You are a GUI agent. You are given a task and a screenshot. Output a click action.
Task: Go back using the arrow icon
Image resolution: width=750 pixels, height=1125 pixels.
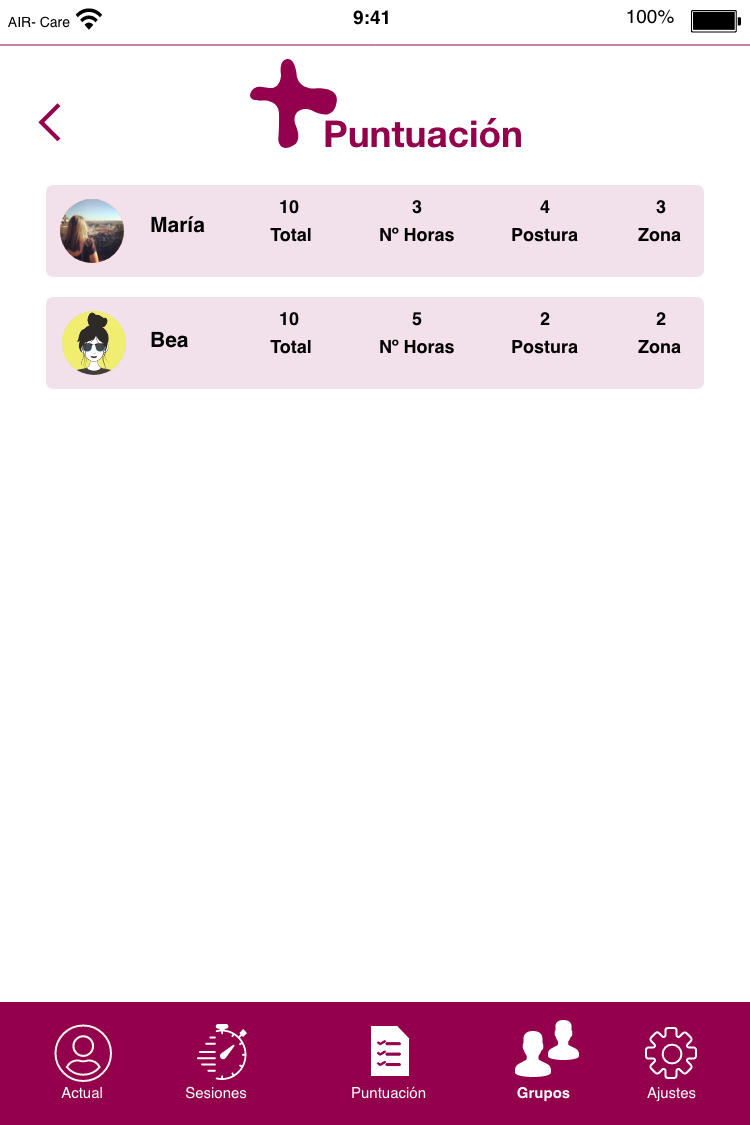tap(50, 122)
